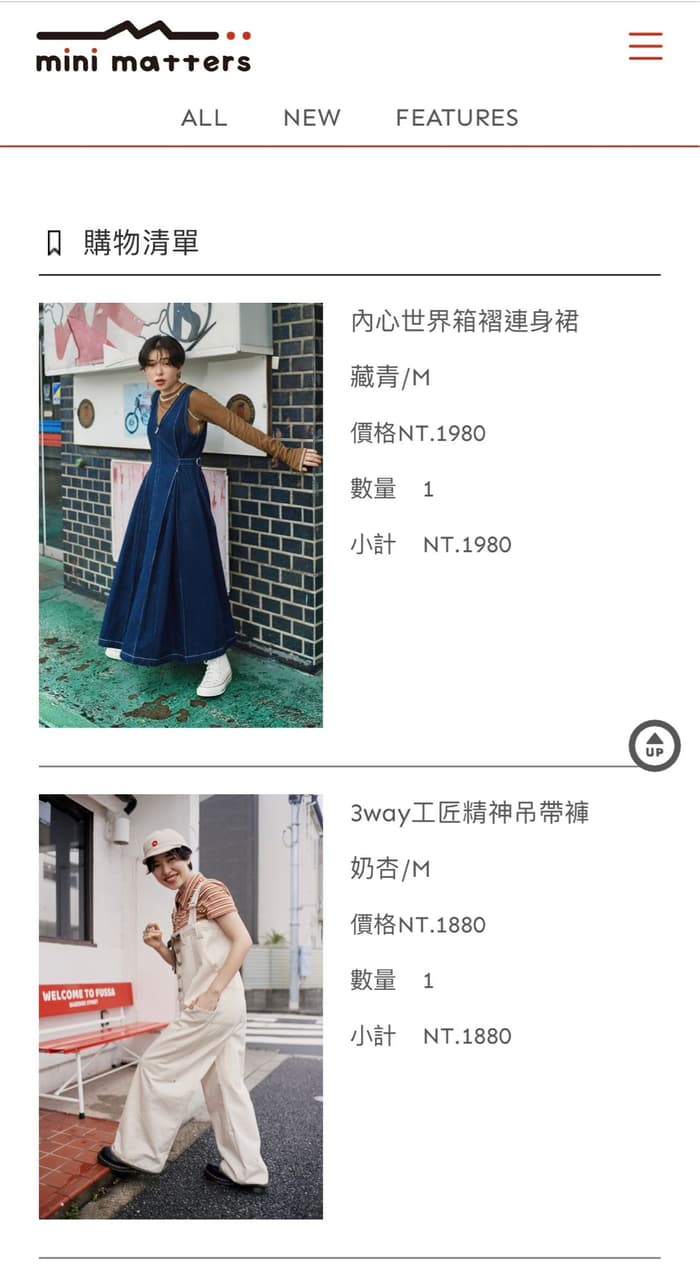Open the hamburger menu
The height and width of the screenshot is (1280, 700).
click(645, 46)
